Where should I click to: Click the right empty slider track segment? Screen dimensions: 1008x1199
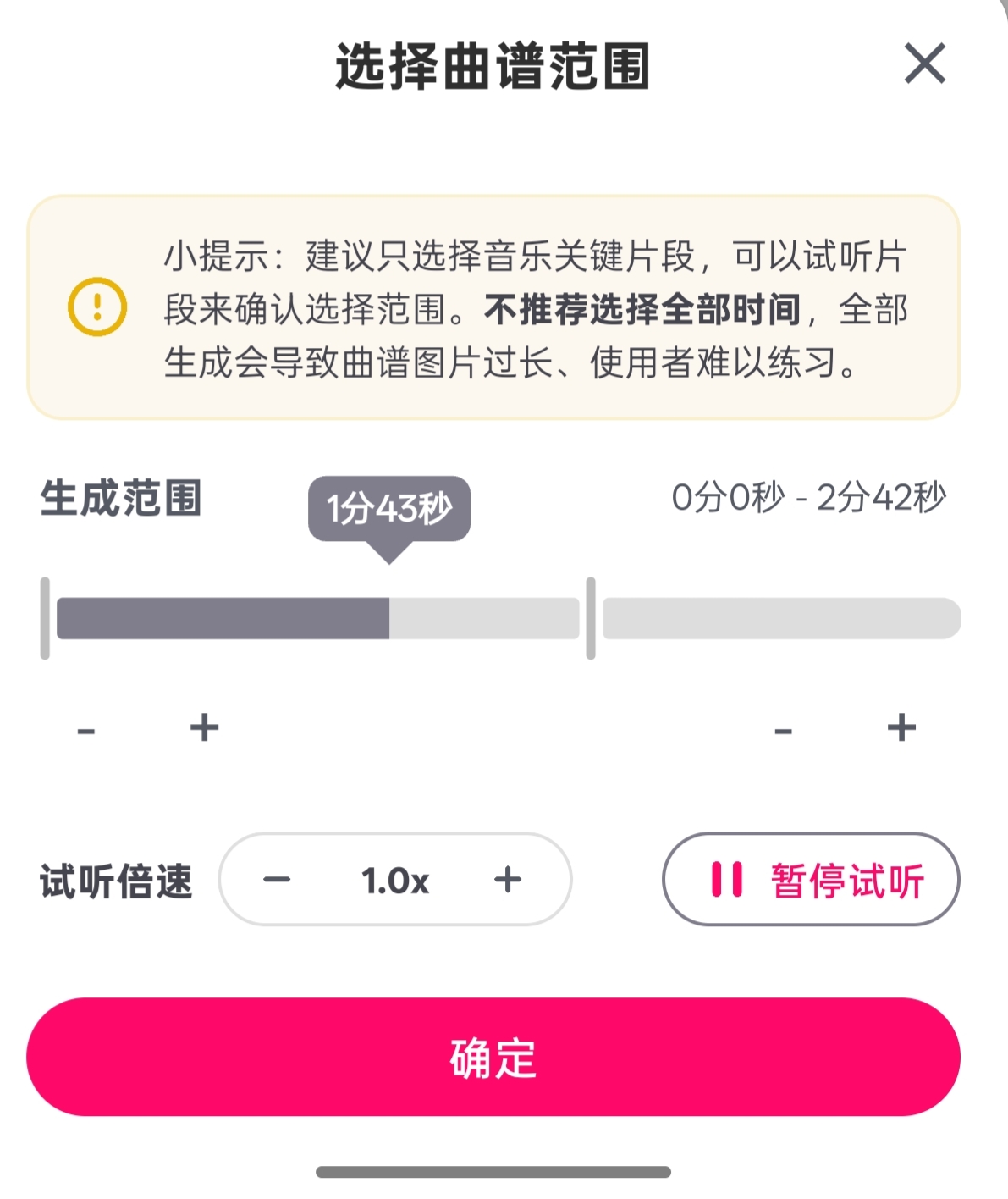(x=779, y=619)
